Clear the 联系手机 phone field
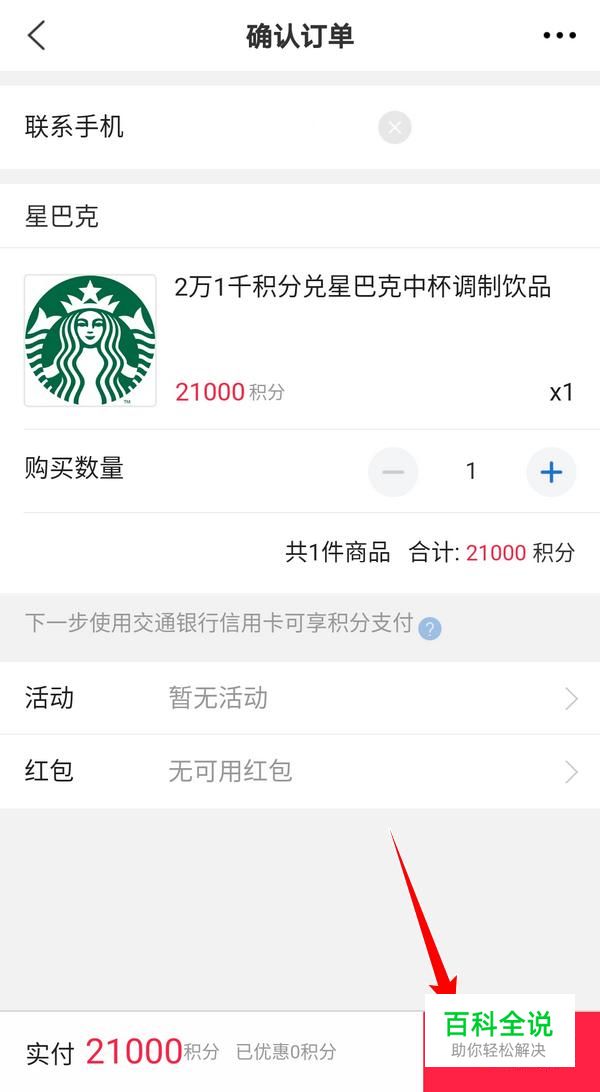This screenshot has width=600, height=1092. tap(395, 127)
